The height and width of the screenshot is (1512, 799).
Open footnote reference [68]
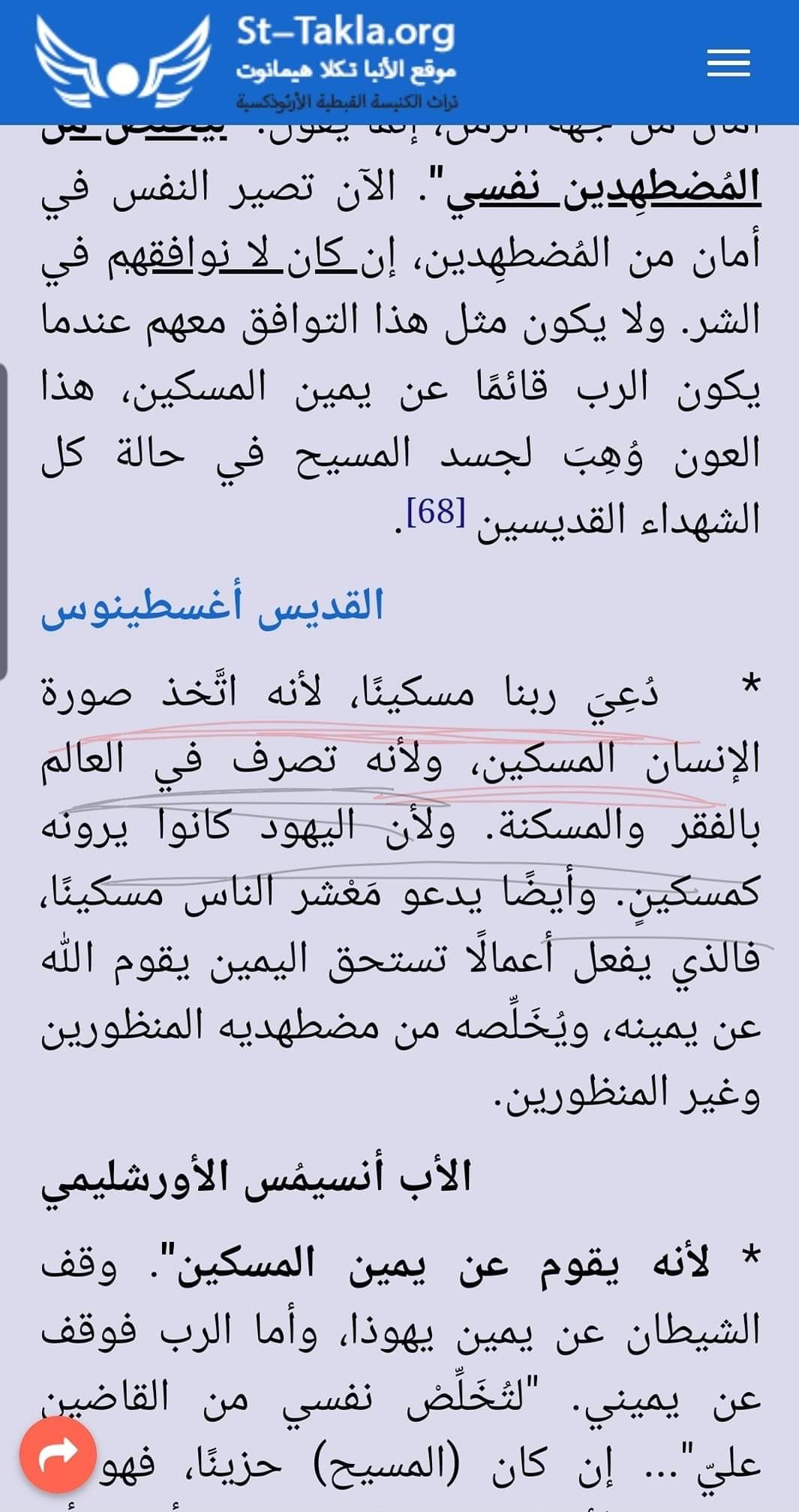click(x=437, y=513)
